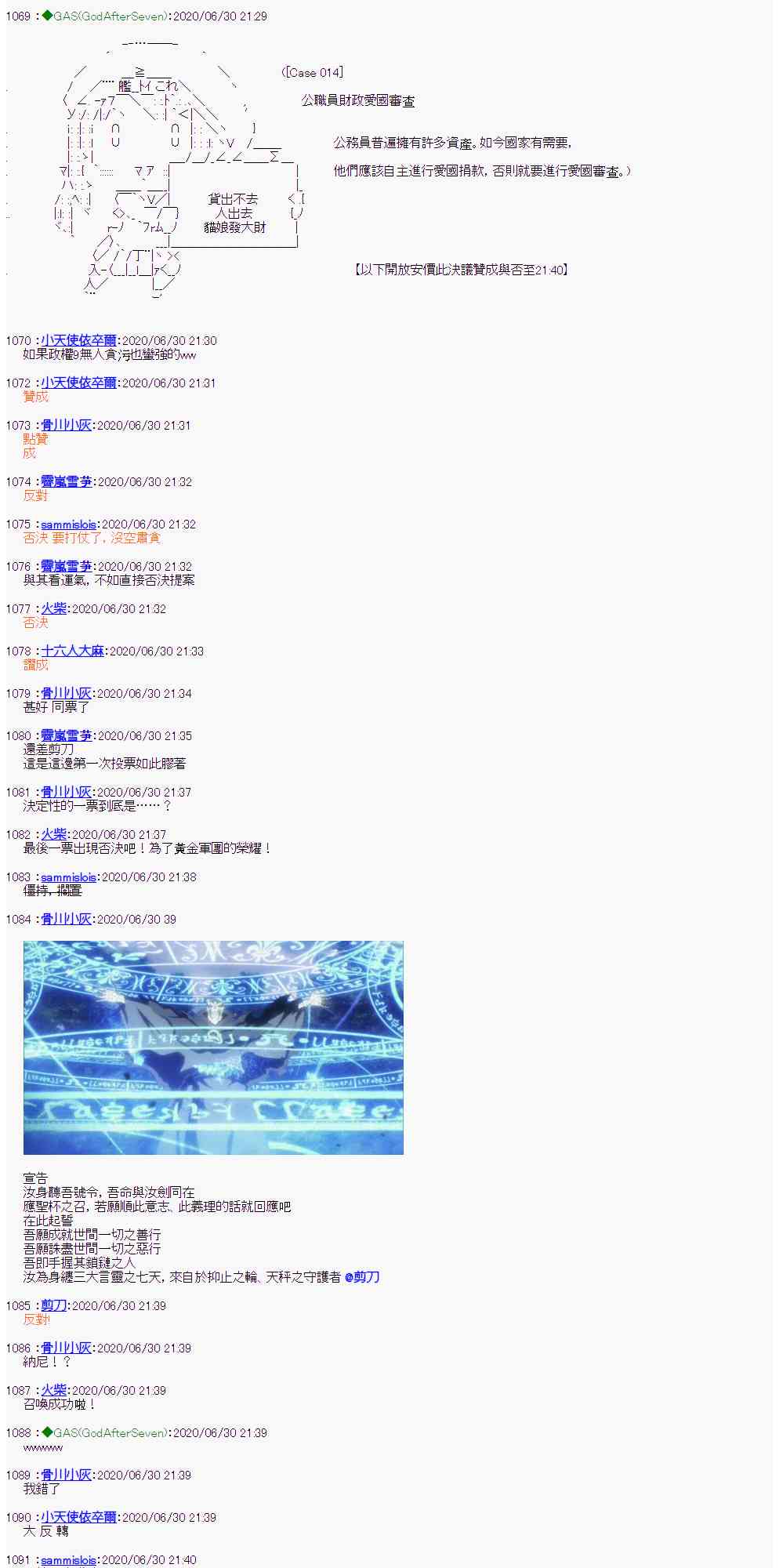The width and height of the screenshot is (779, 1568).
Task: Open 霽嵐雪芽's name link on post 1080
Action: (x=66, y=735)
